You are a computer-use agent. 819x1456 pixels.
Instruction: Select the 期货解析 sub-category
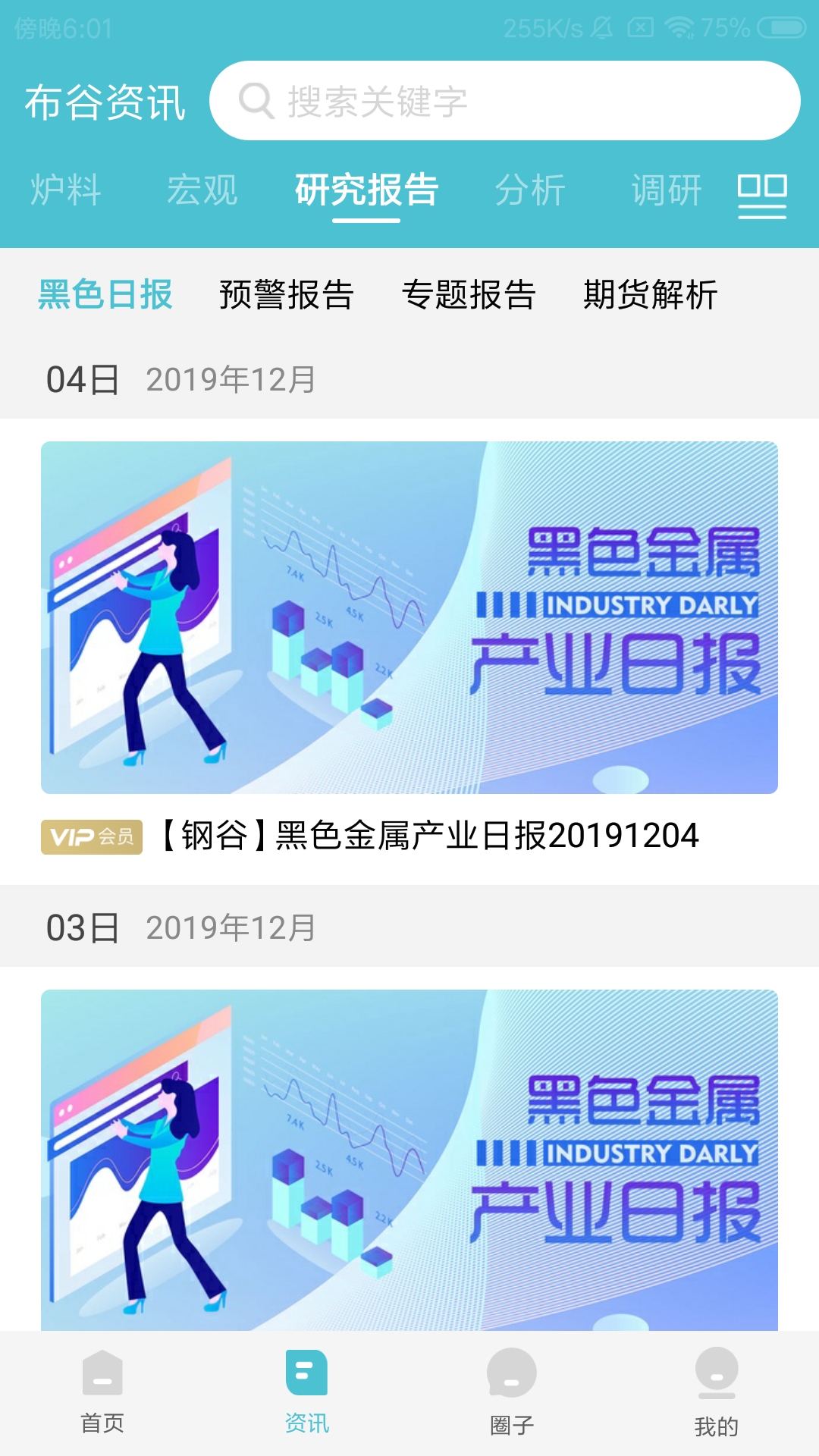pyautogui.click(x=650, y=294)
